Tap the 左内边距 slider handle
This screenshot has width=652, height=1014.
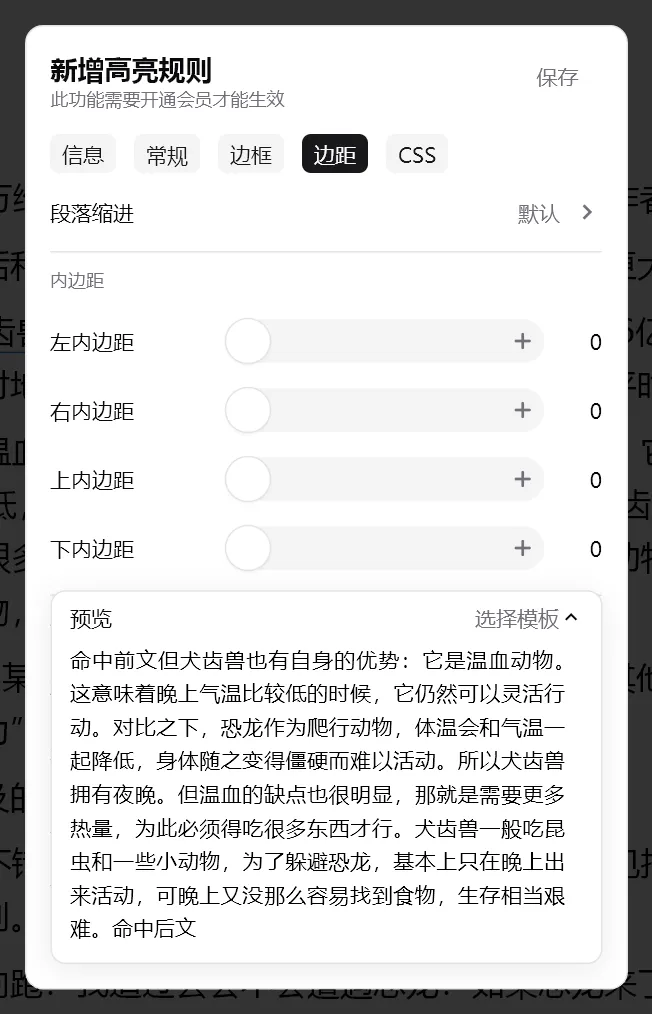point(248,341)
